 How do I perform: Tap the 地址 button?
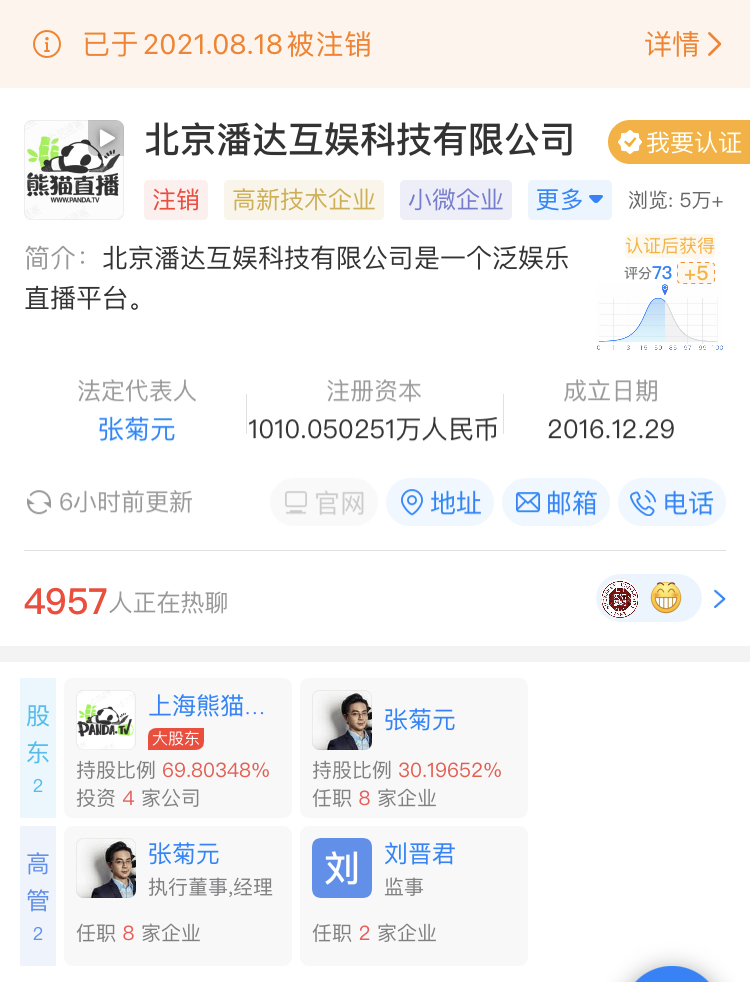[x=441, y=503]
